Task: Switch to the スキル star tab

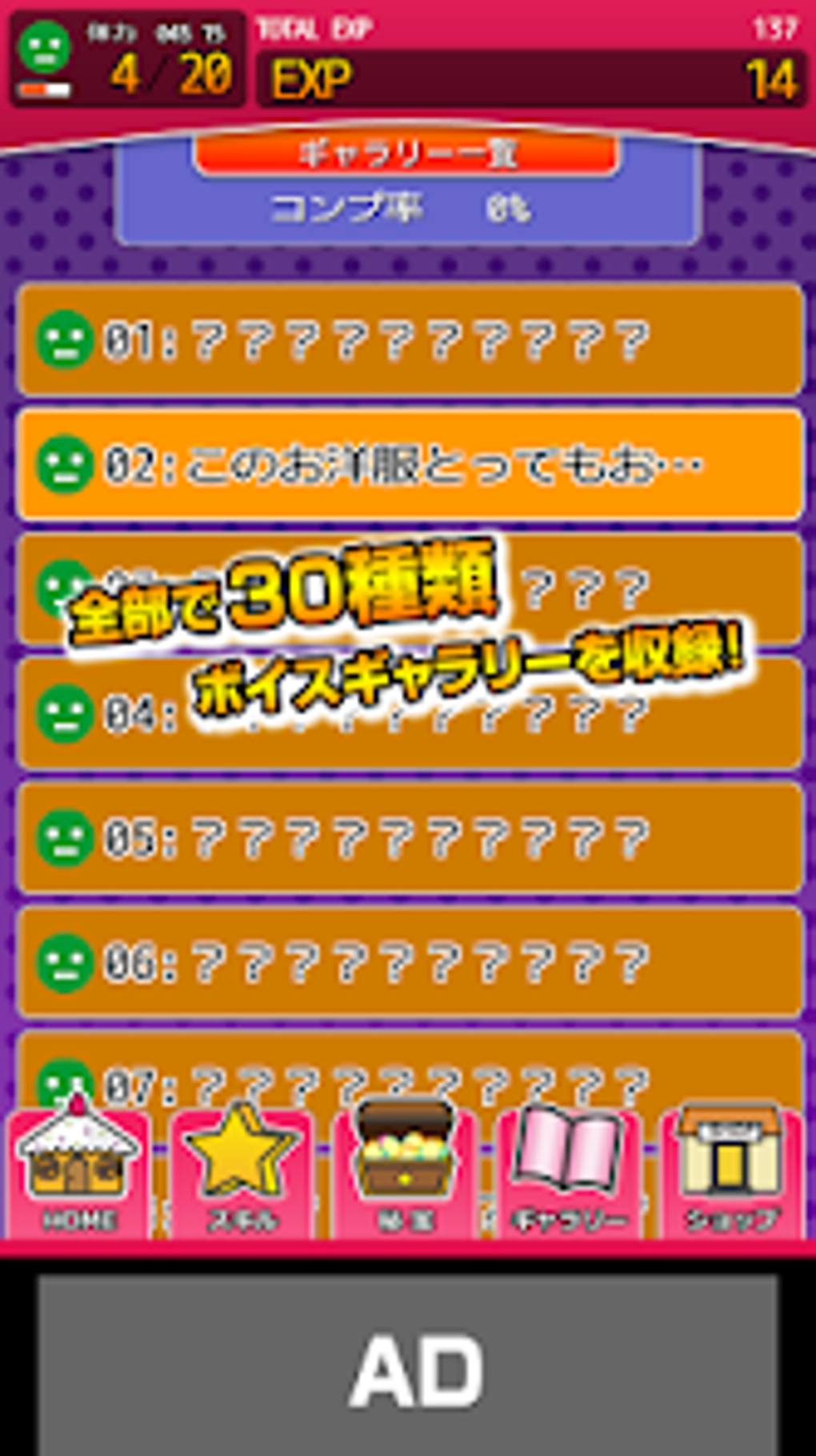Action: point(242,1170)
